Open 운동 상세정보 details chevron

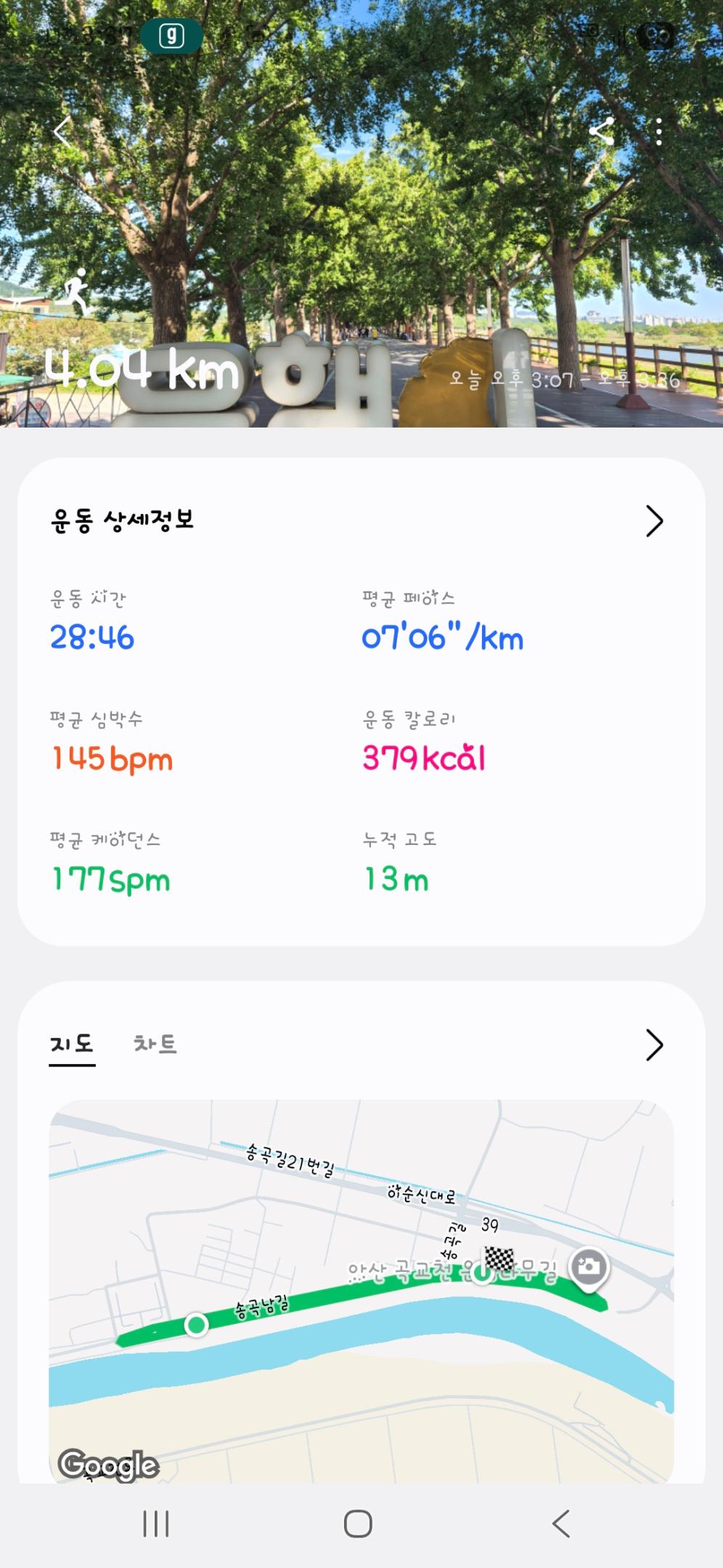pyautogui.click(x=654, y=520)
